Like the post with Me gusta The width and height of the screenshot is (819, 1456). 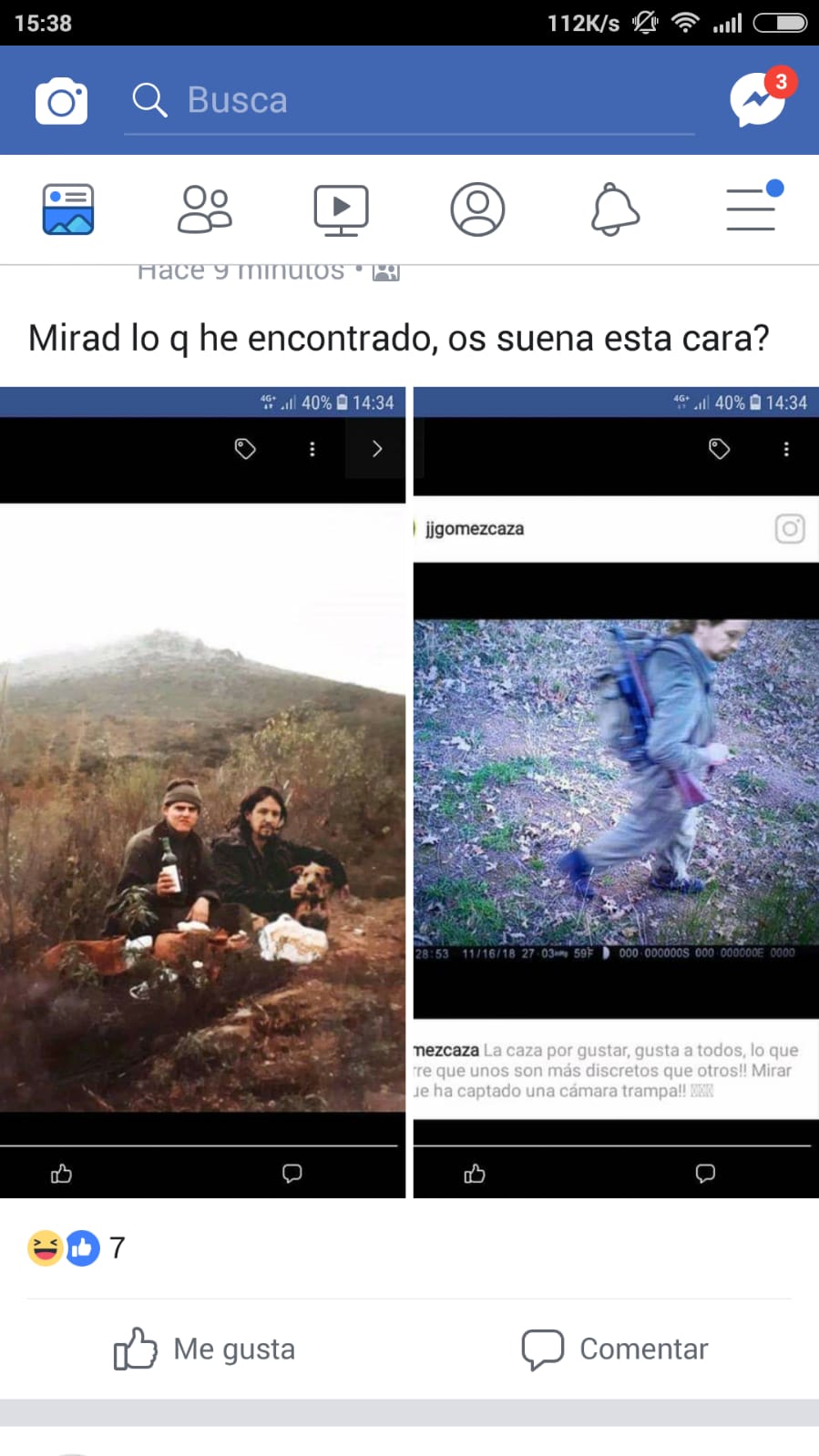205,1349
